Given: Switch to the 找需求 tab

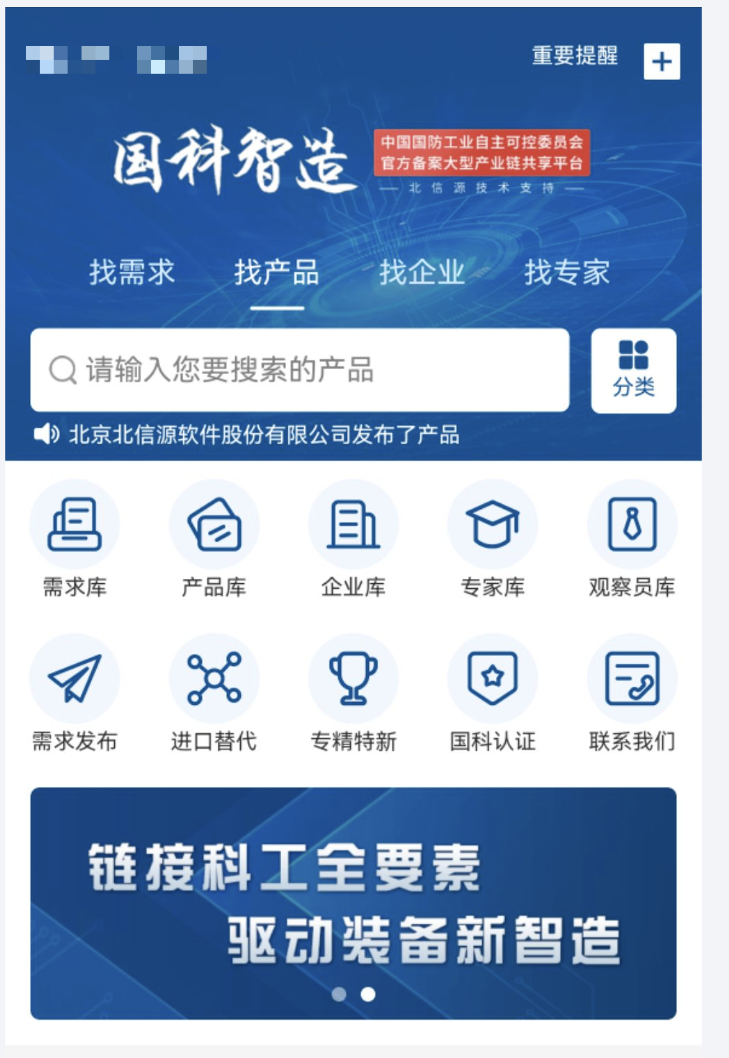Looking at the screenshot, I should 132,272.
